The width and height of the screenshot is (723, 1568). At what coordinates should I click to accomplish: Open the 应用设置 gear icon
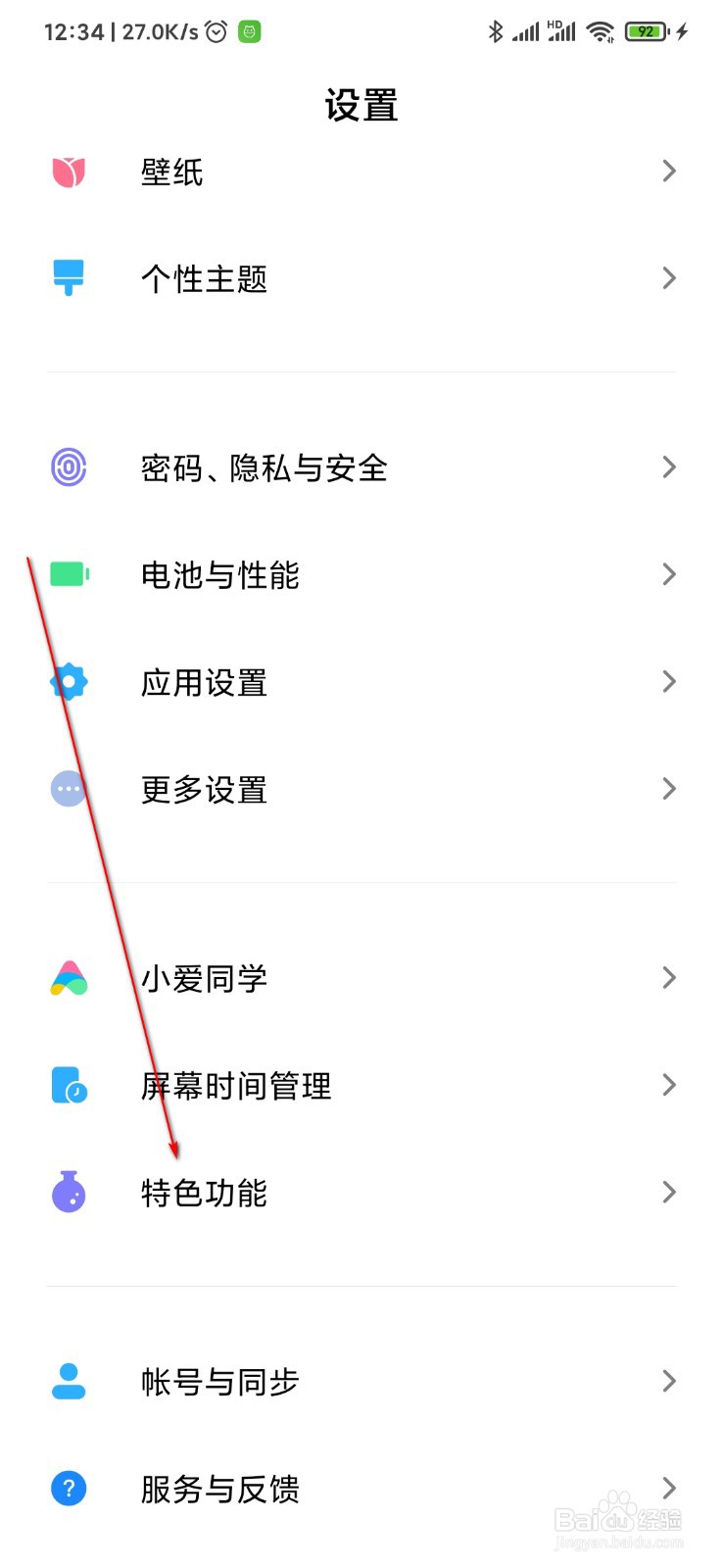click(x=69, y=682)
